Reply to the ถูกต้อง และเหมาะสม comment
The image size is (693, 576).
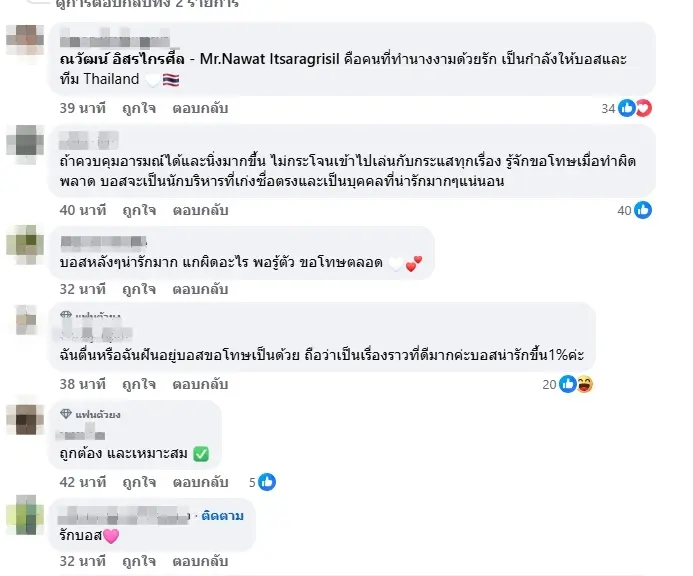(x=200, y=481)
